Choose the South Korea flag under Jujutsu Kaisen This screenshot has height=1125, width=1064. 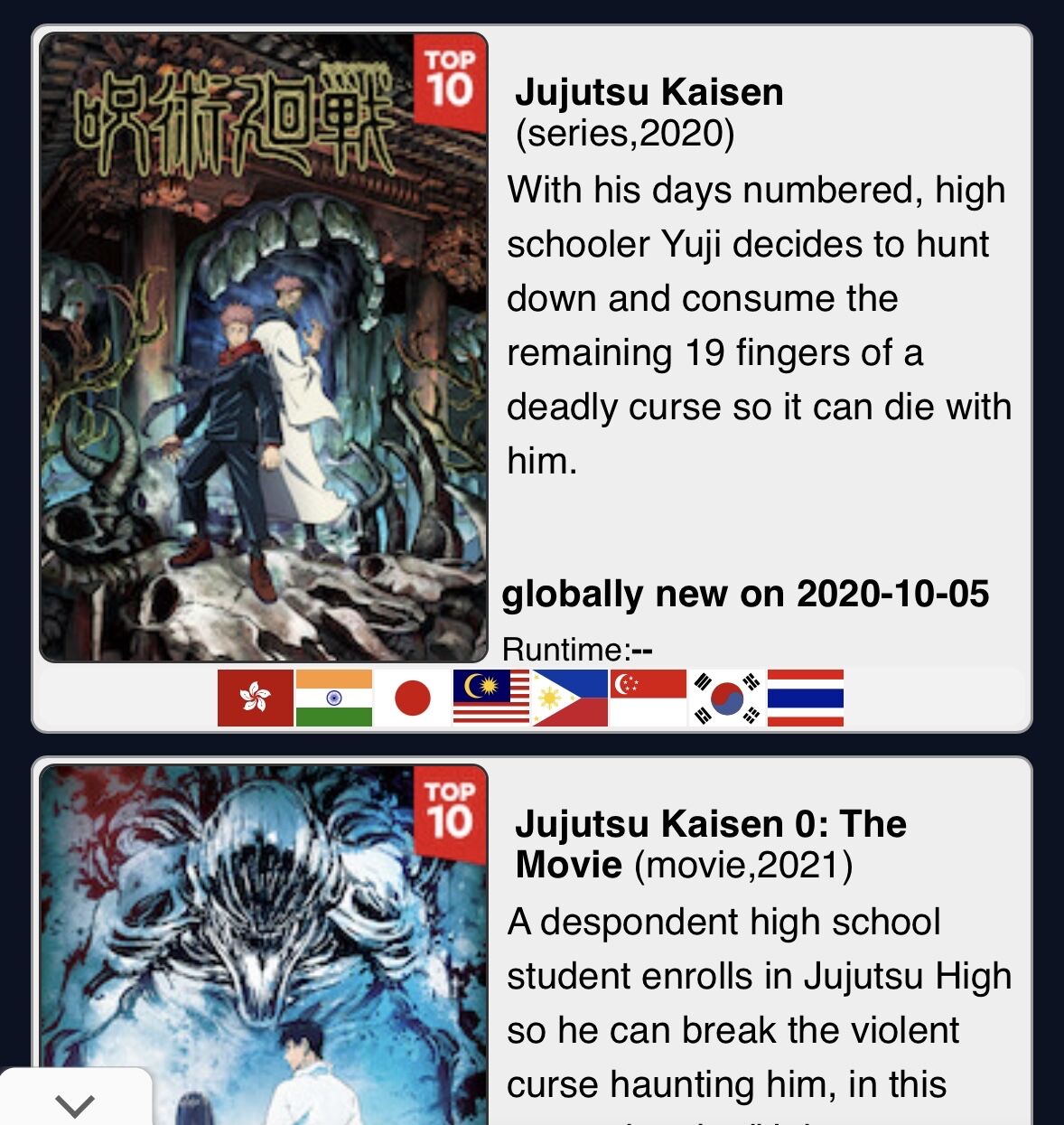tap(727, 698)
